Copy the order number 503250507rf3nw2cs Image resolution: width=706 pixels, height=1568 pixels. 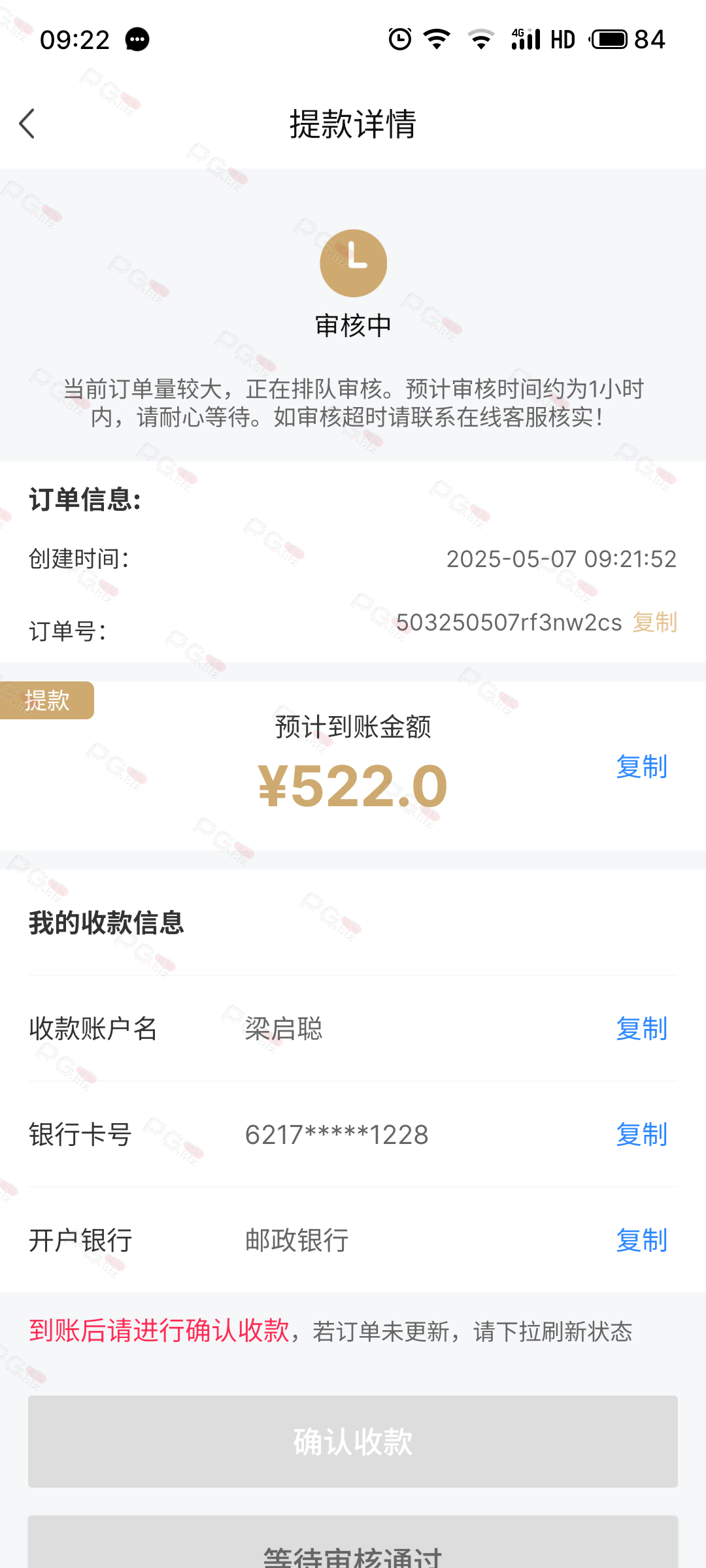(x=654, y=622)
